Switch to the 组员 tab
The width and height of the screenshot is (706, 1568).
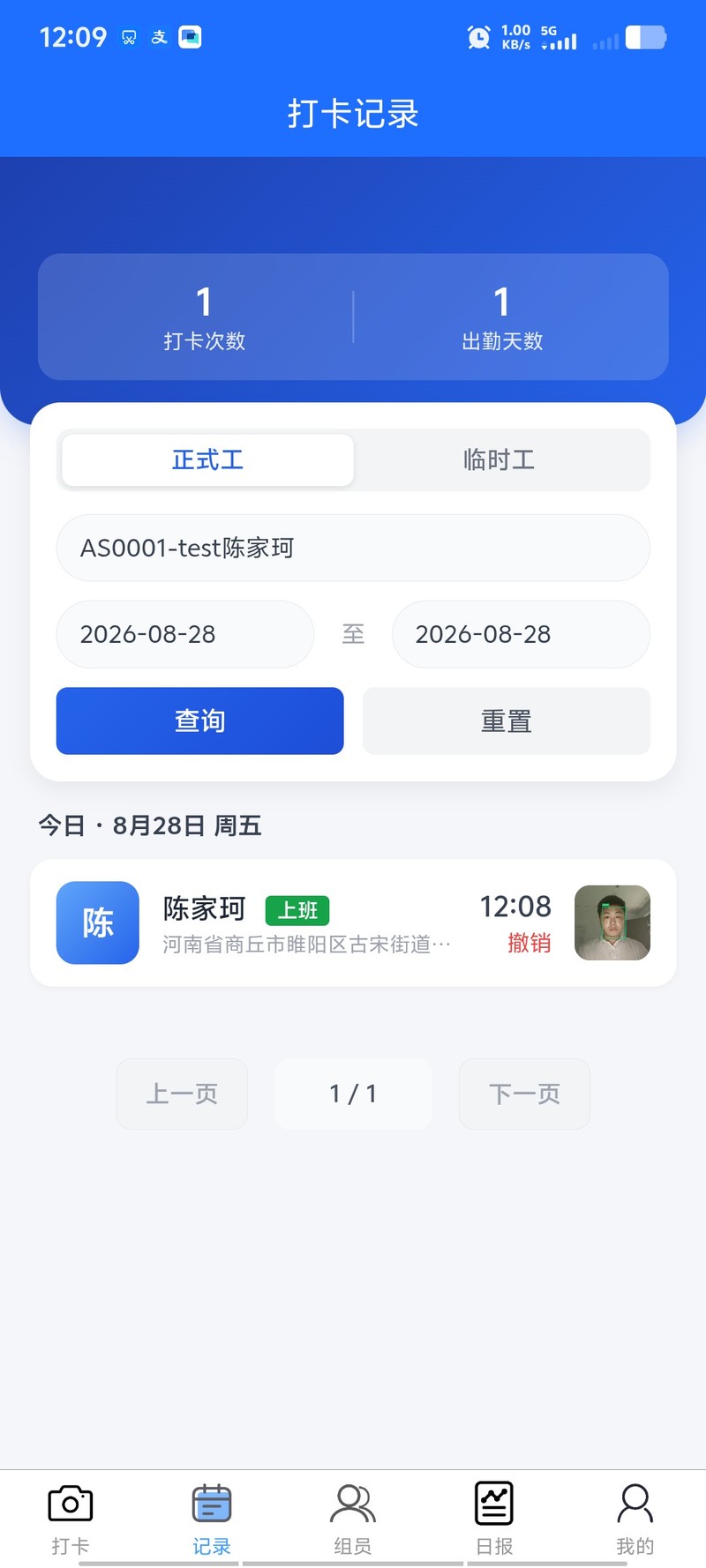[x=353, y=1519]
